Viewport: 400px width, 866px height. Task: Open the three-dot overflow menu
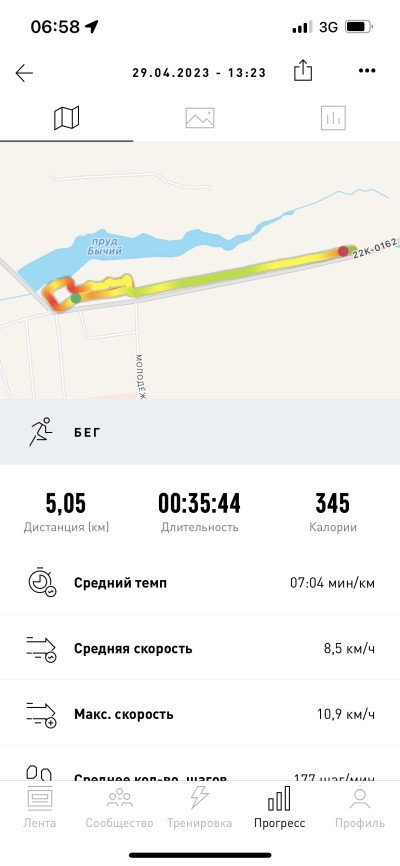367,71
